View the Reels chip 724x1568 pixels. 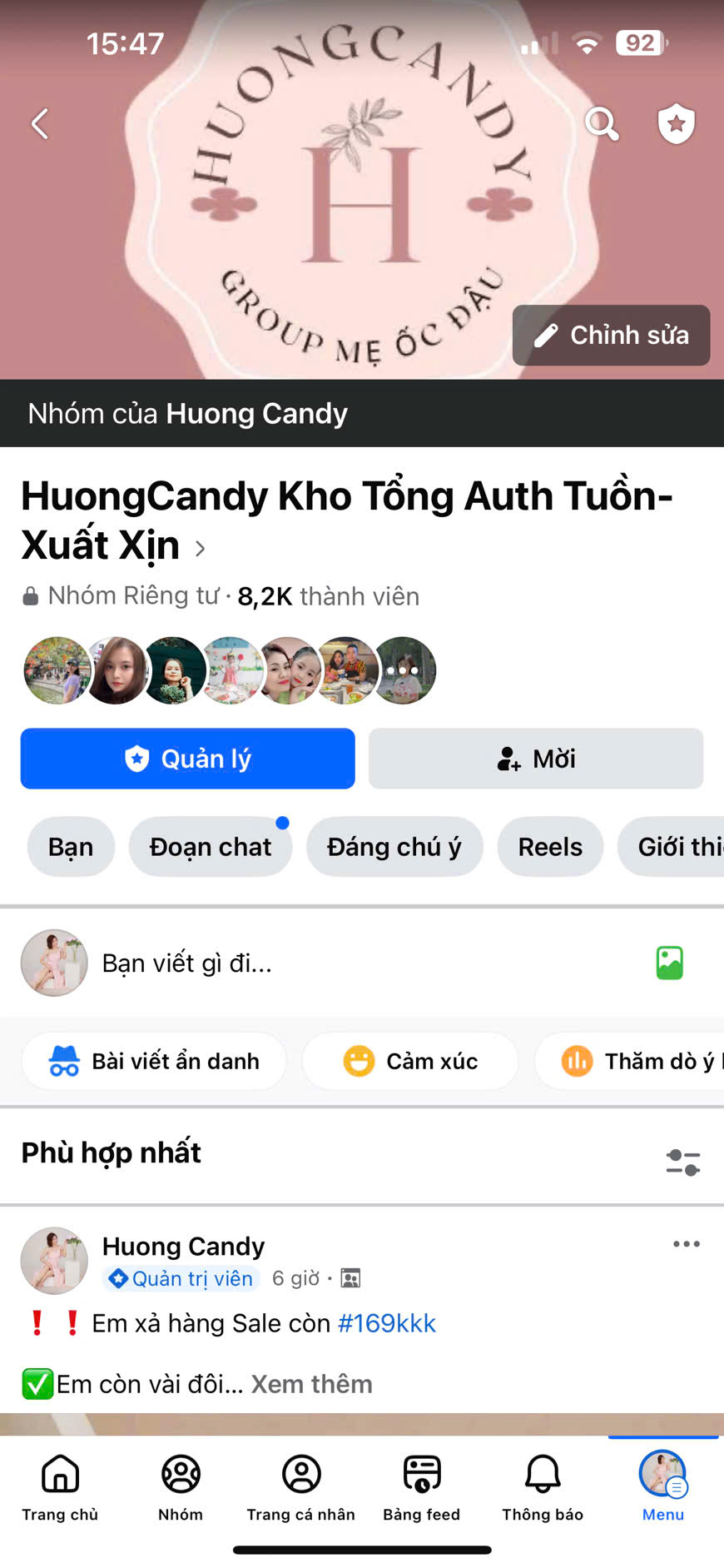click(550, 847)
